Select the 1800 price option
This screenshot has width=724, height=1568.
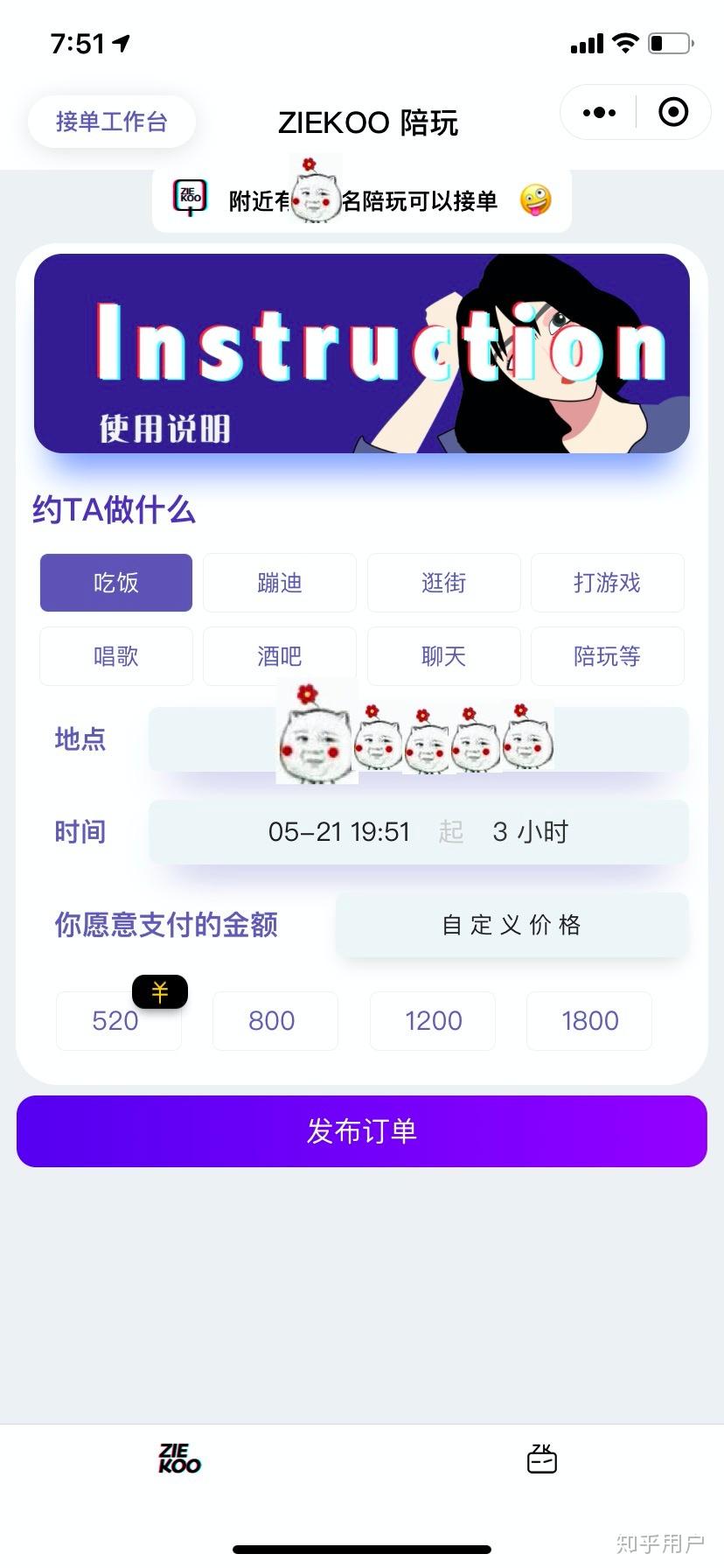(589, 1021)
